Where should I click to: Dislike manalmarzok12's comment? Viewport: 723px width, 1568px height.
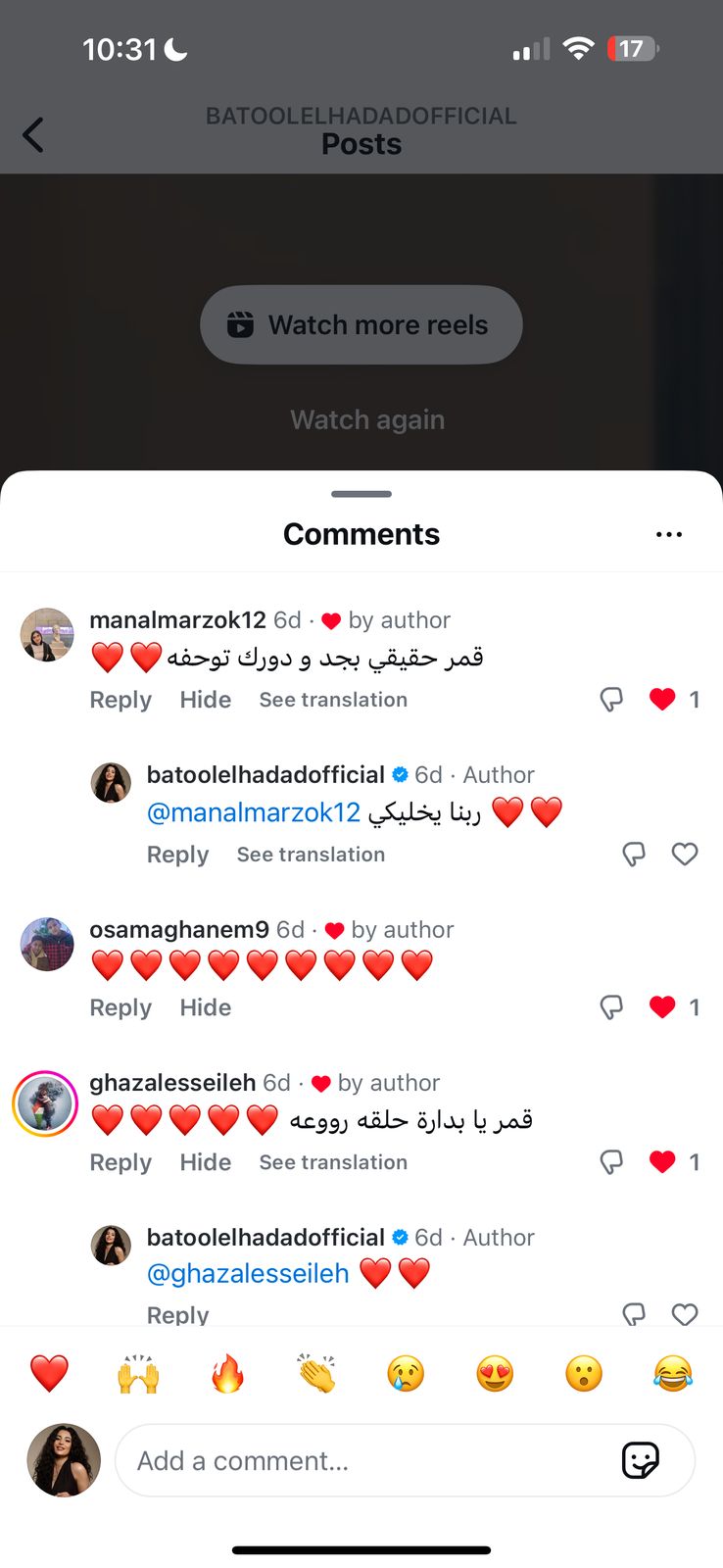click(x=611, y=699)
